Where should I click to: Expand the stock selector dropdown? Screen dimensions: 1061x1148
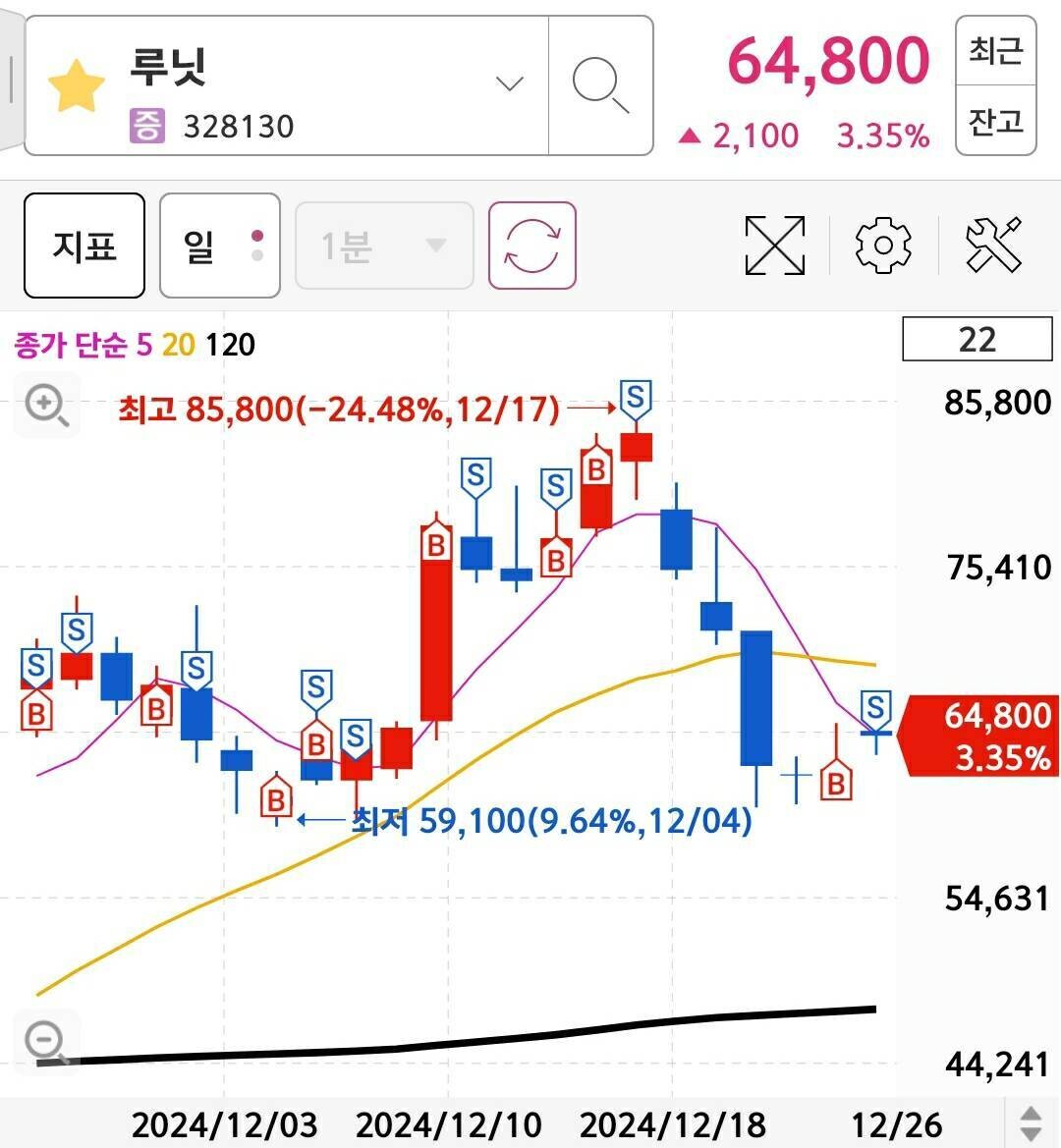pos(509,84)
